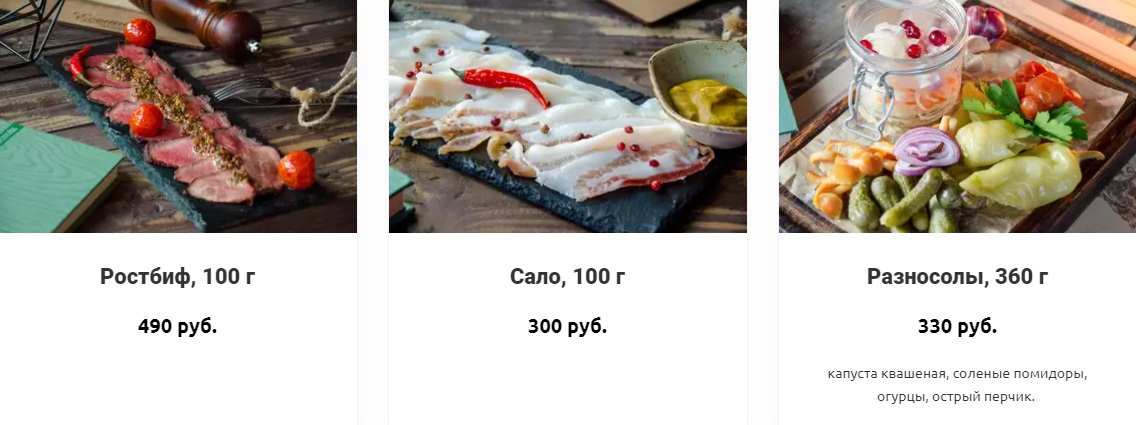Image resolution: width=1136 pixels, height=425 pixels.
Task: Open the Ростбиф, 100 г dish card
Action: 177,277
